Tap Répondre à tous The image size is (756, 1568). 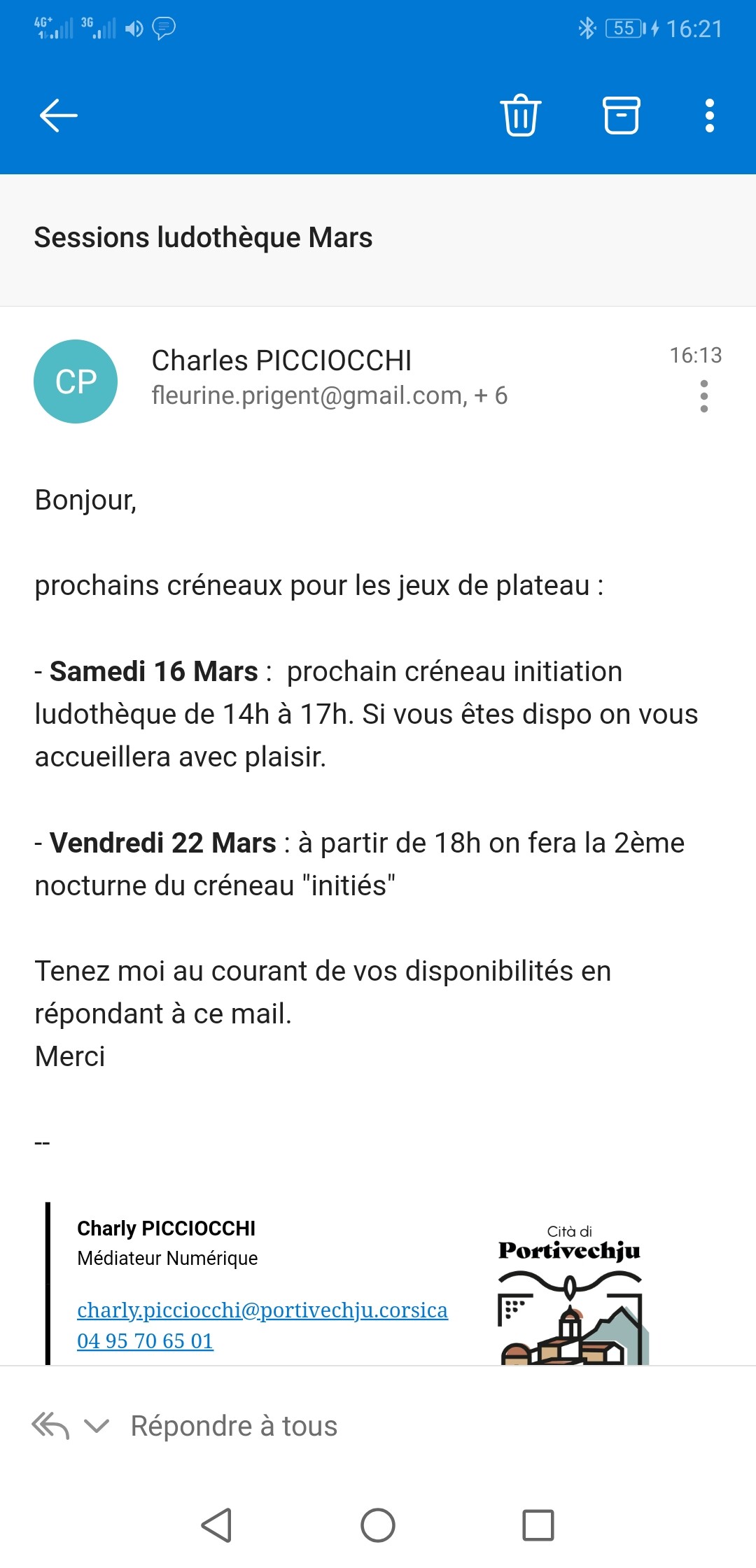pyautogui.click(x=234, y=1426)
